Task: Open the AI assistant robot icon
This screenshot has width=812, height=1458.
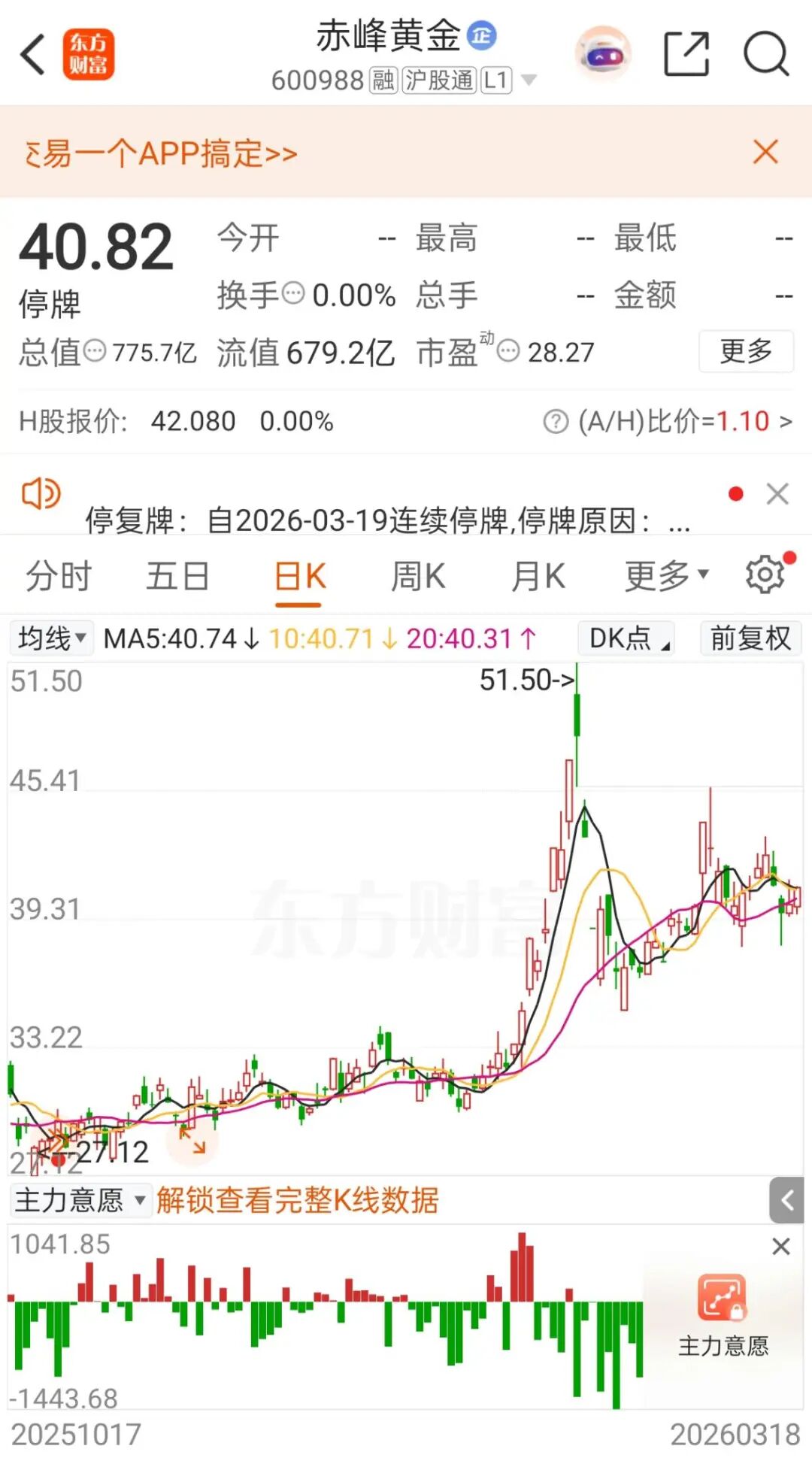Action: (601, 53)
